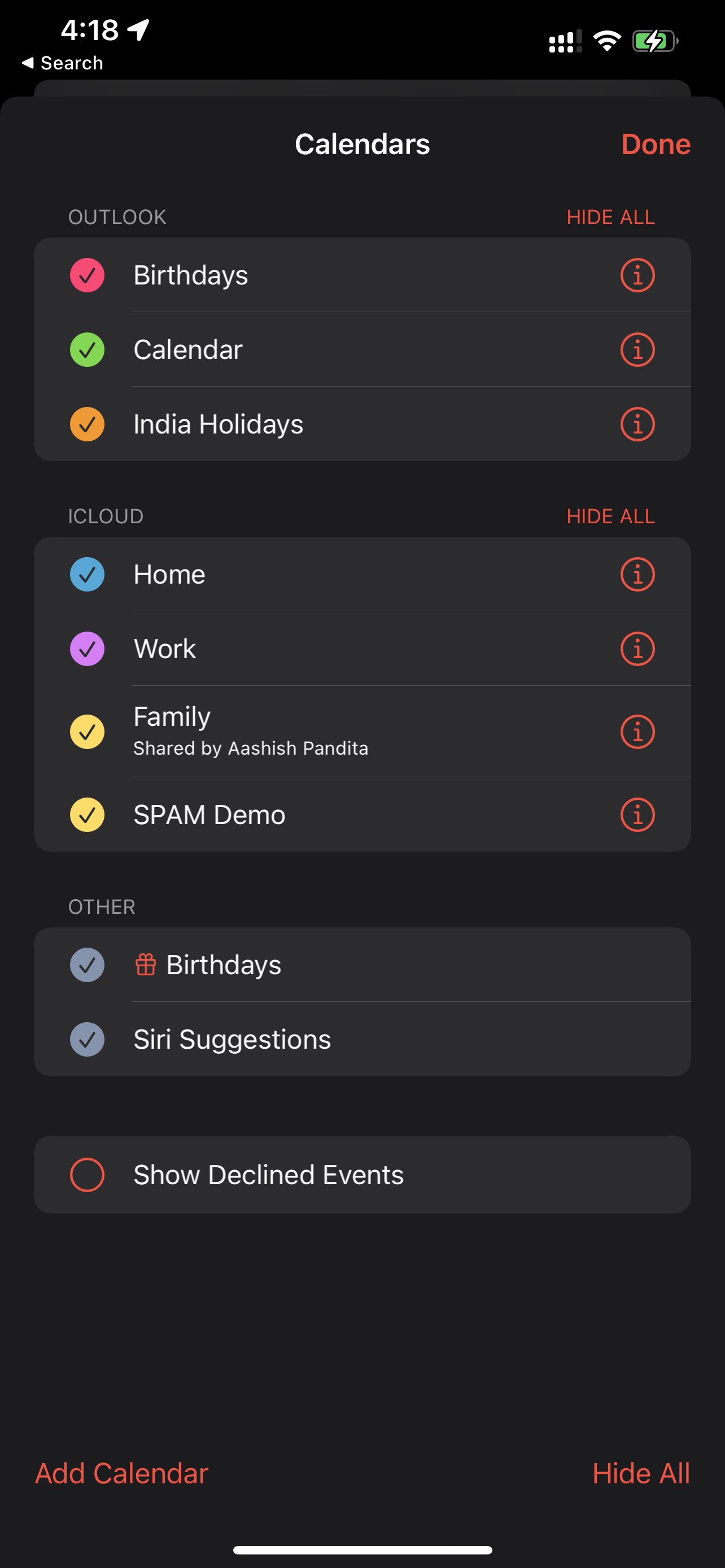Enable Show Declined Events
Screen dimensions: 725x1568
87,1174
